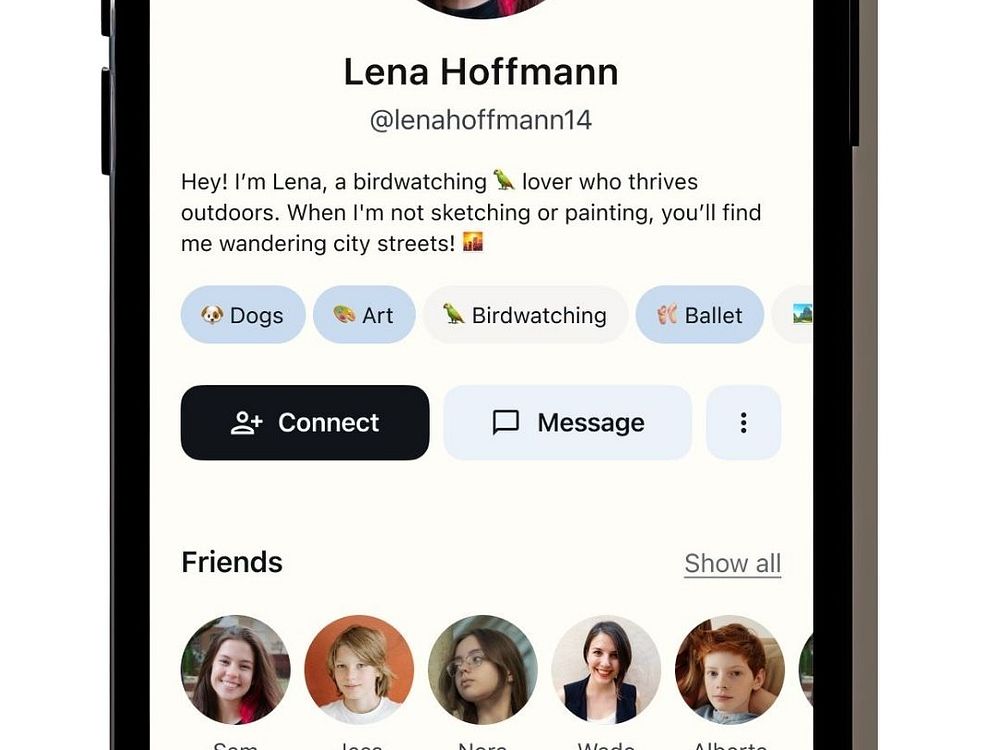Show all friends

tap(732, 564)
